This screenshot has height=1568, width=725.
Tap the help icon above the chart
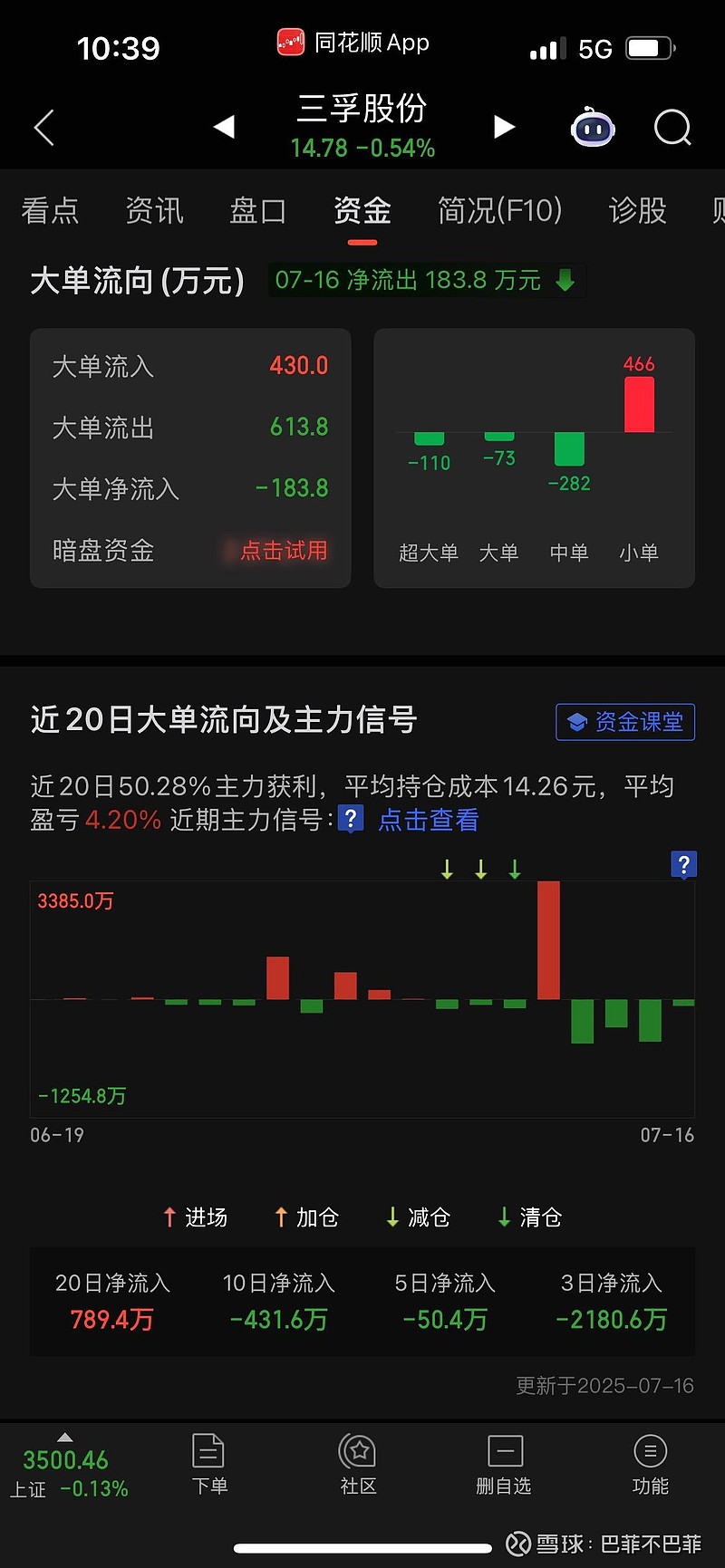683,864
